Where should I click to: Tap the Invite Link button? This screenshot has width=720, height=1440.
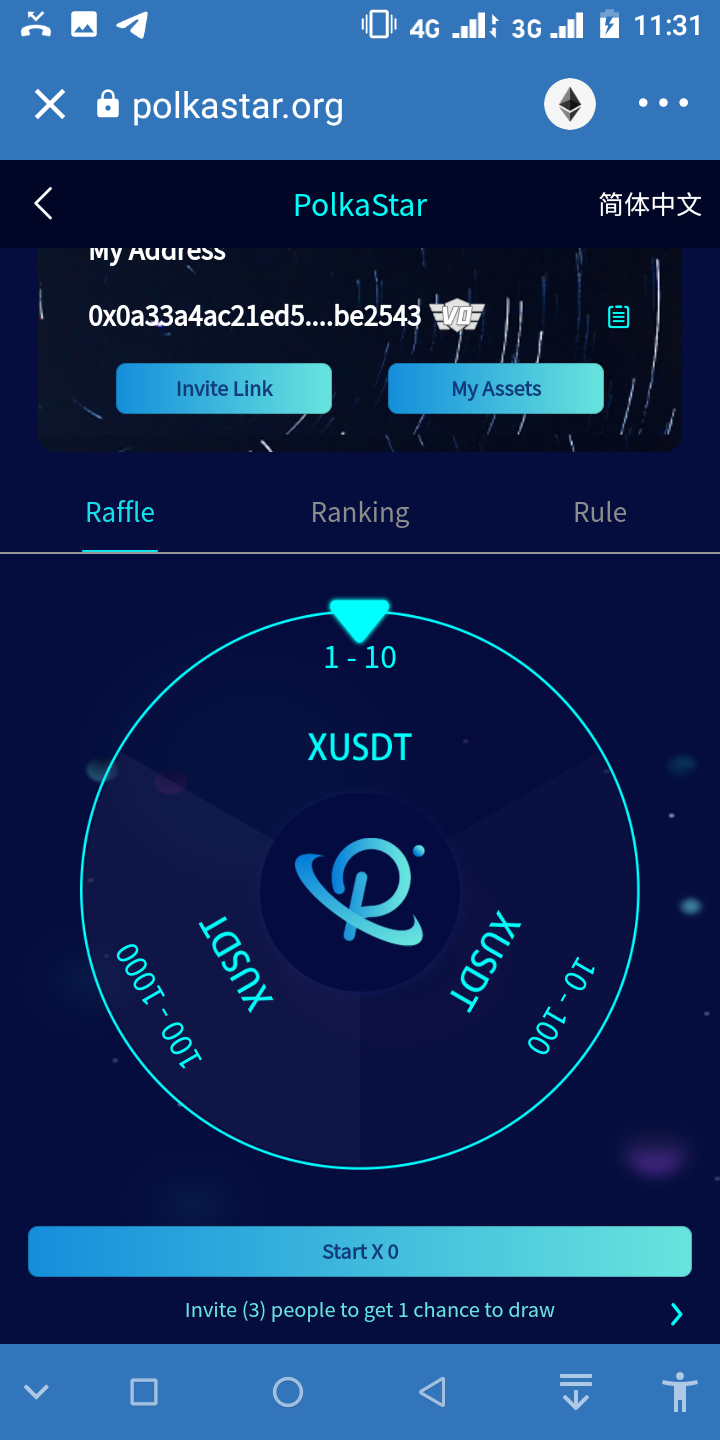pyautogui.click(x=224, y=389)
